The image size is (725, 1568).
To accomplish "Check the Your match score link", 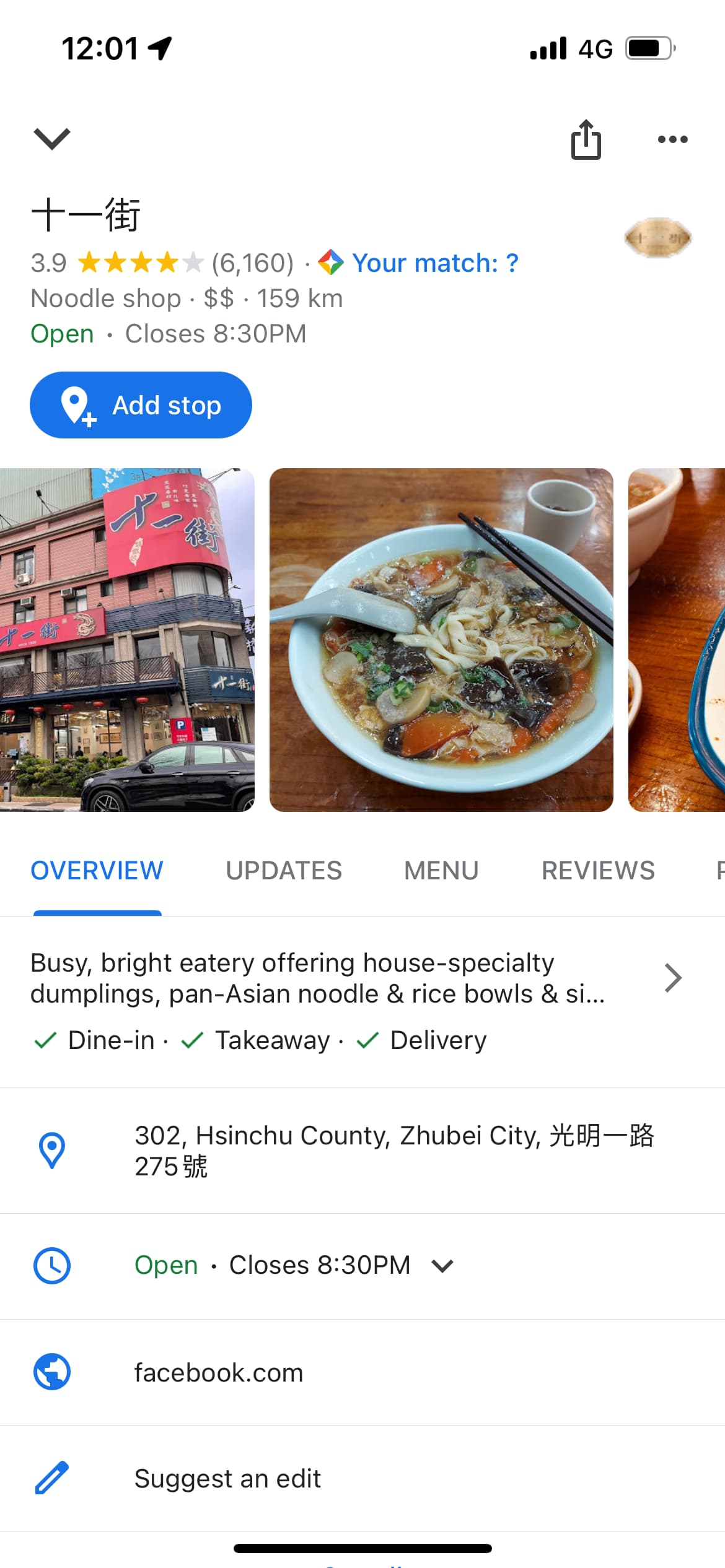I will coord(434,263).
